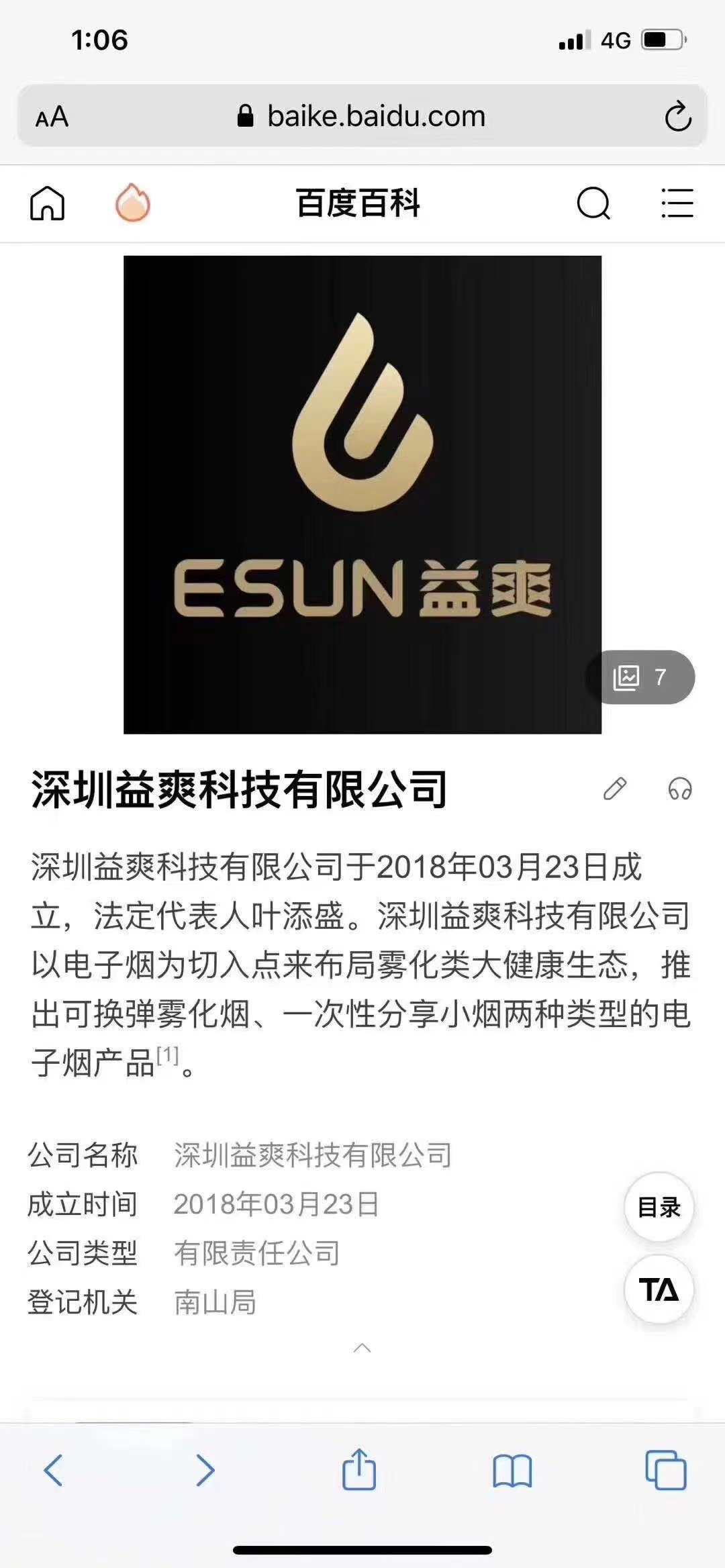Tap the Baike home icon

pyautogui.click(x=48, y=203)
